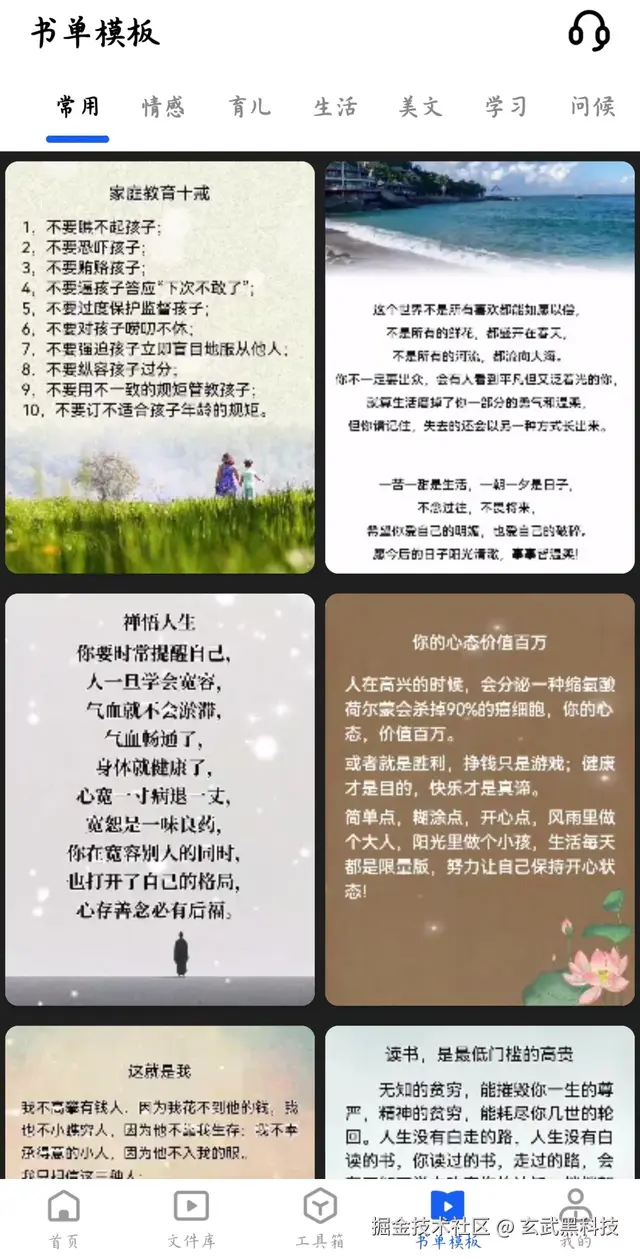Select the 禅悟人生 template card
640x1259 pixels.
(160, 799)
